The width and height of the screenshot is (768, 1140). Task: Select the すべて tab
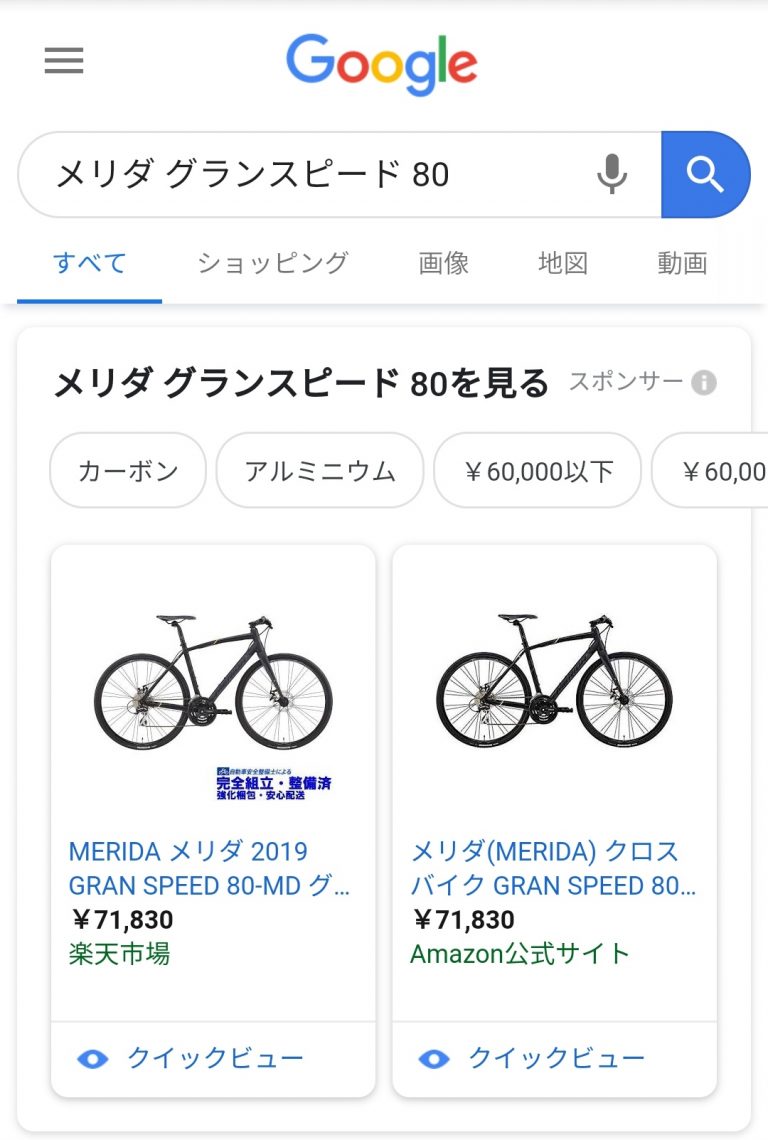pyautogui.click(x=90, y=263)
